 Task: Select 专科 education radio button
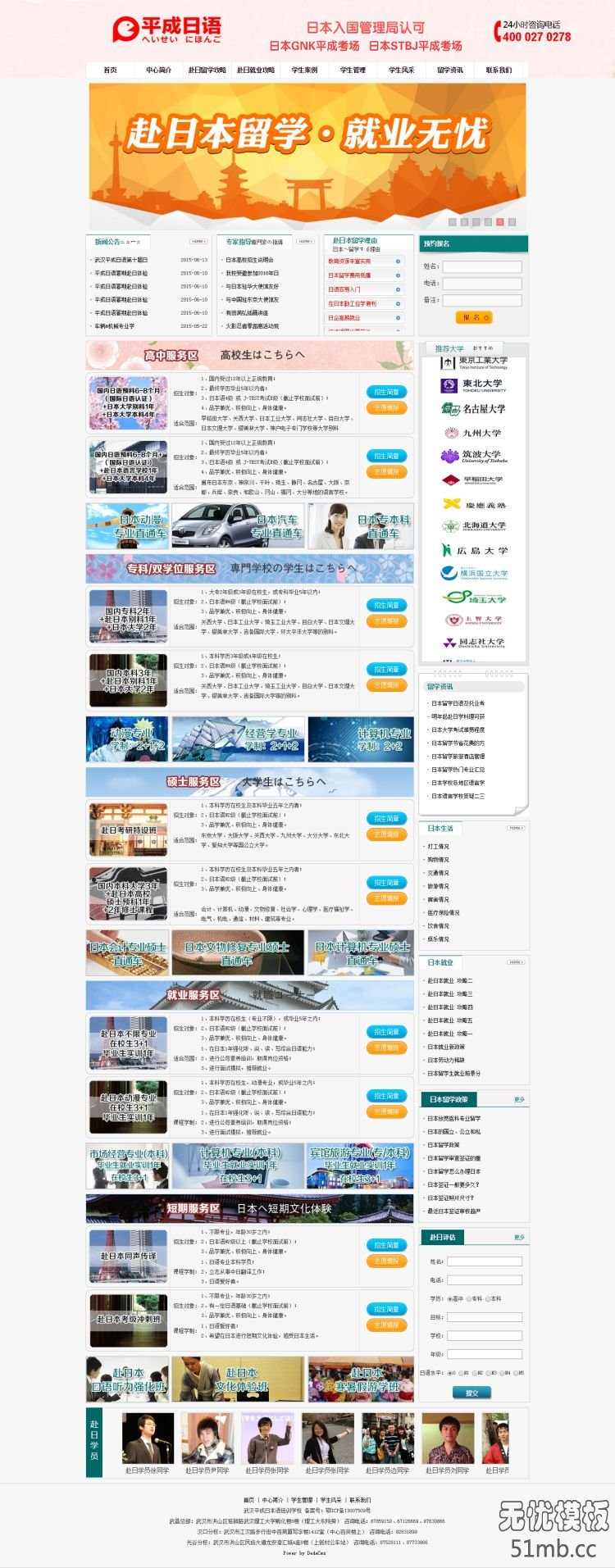(x=469, y=1298)
